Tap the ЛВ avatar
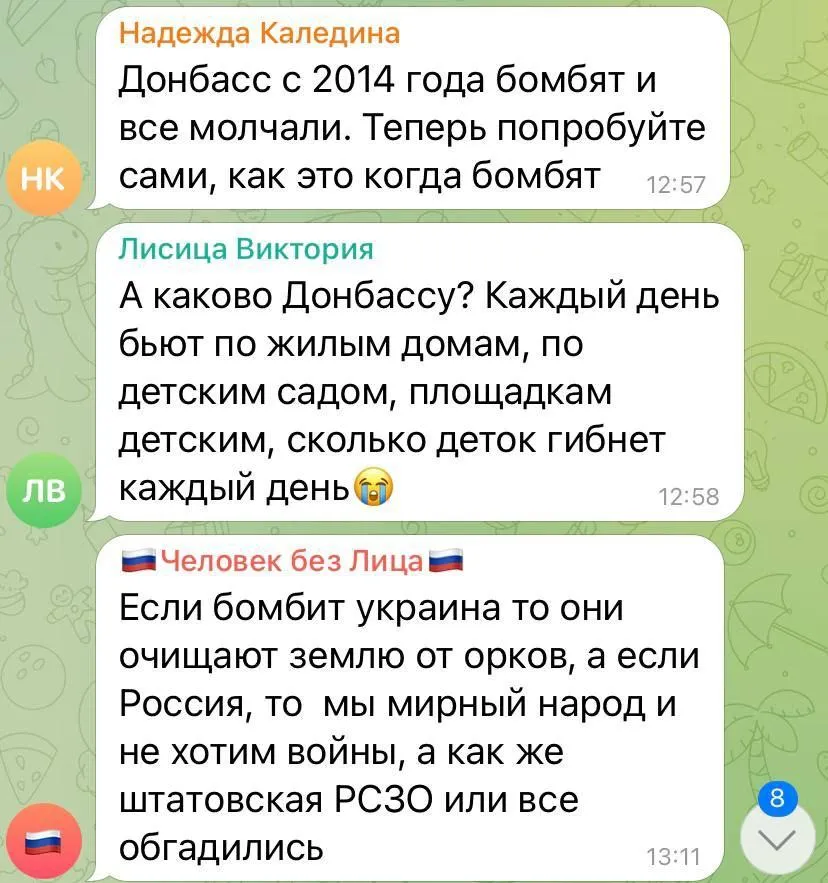828x883 pixels. 41,489
